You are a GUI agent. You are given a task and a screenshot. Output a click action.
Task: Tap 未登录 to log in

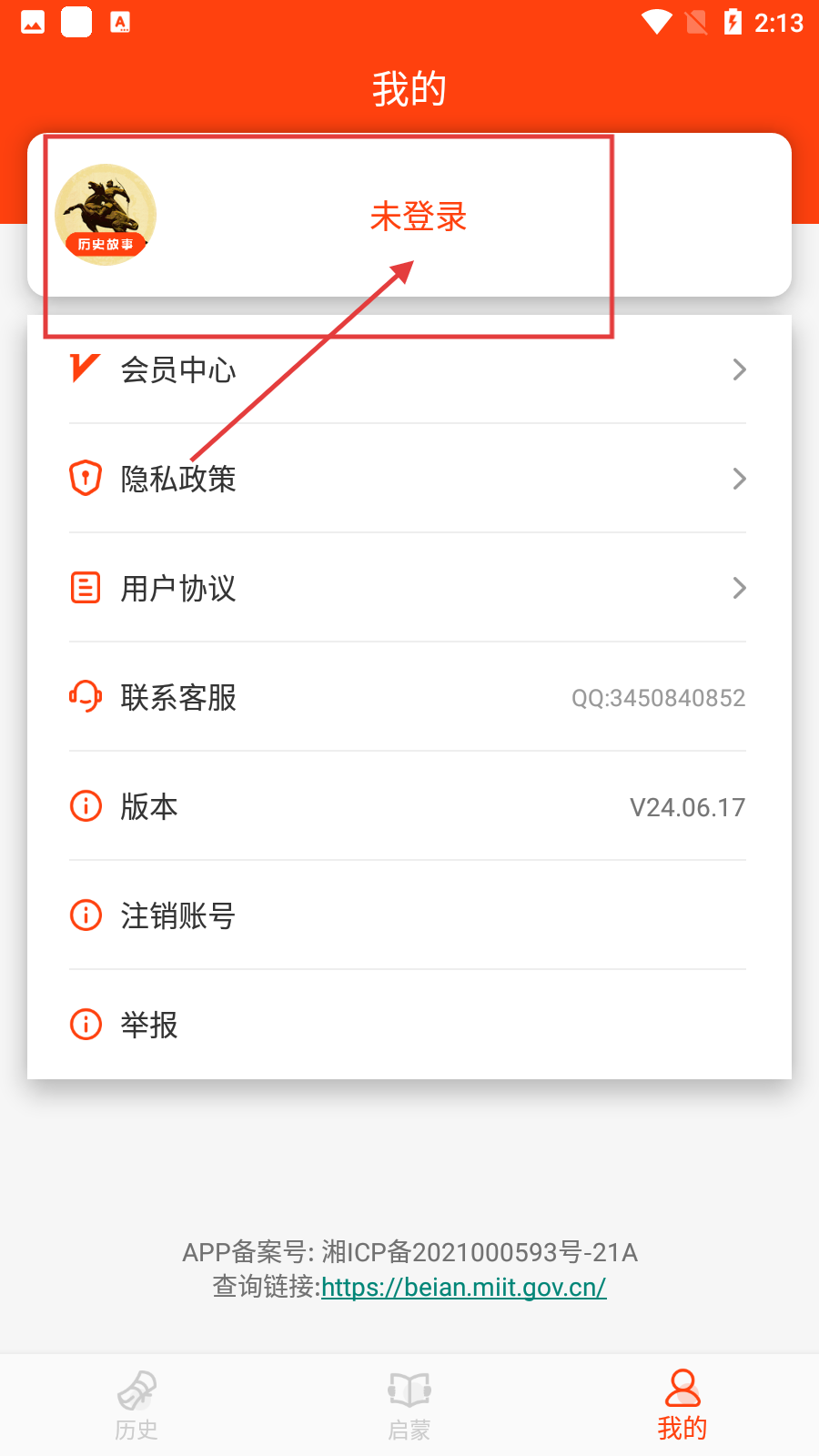click(x=418, y=217)
